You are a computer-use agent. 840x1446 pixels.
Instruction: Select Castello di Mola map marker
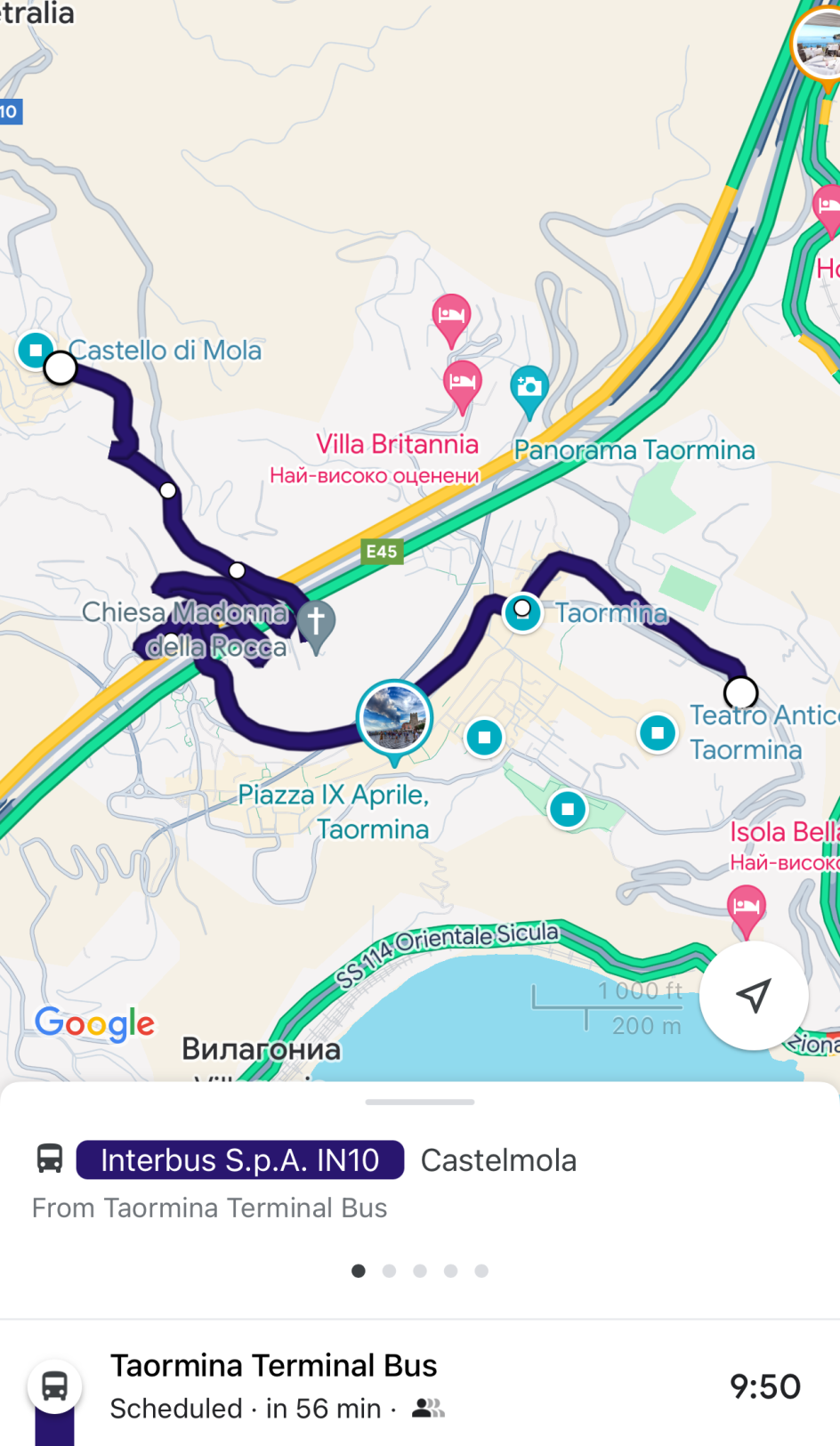(36, 350)
